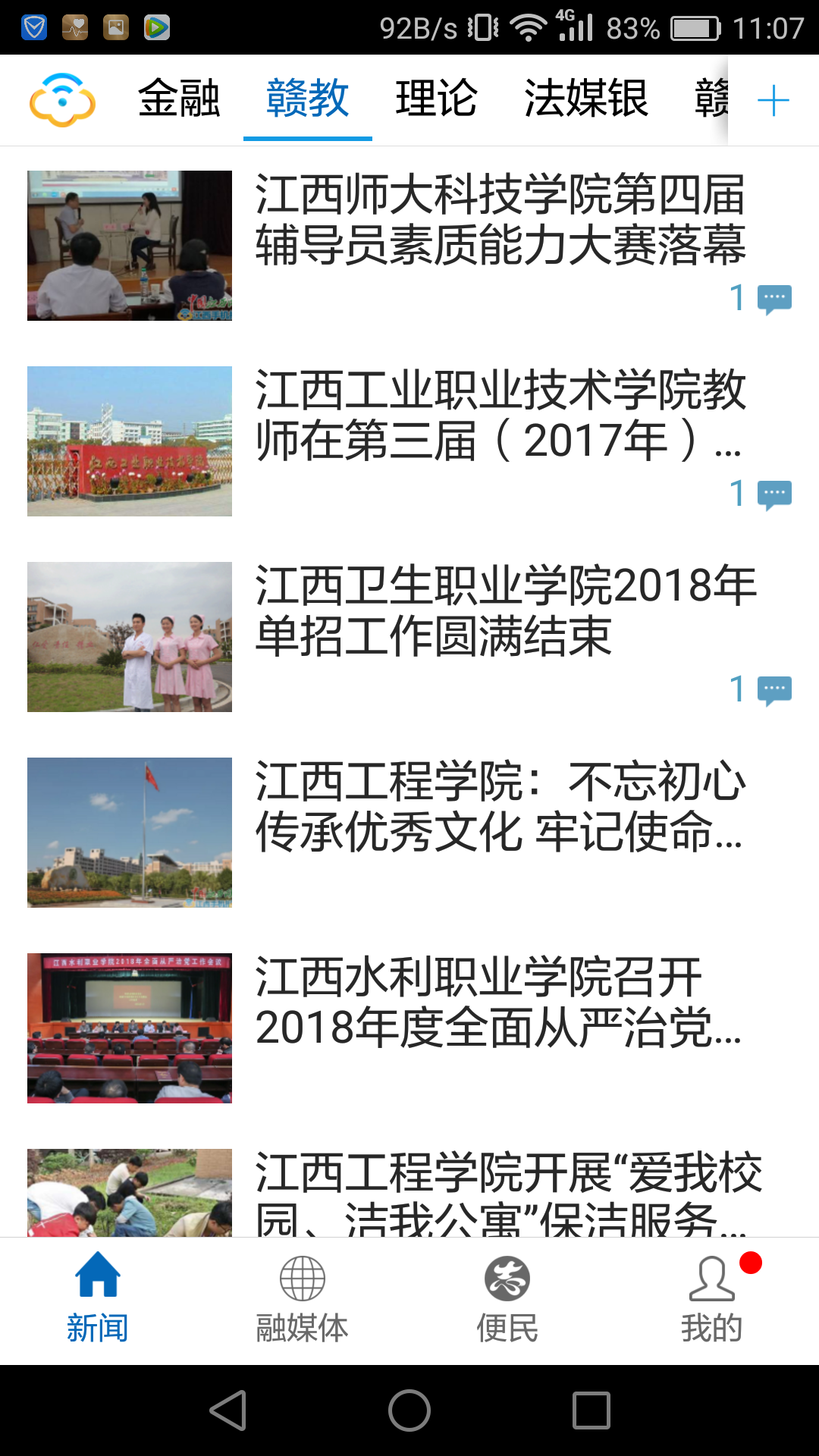Go back using the system back button

pos(227,1410)
